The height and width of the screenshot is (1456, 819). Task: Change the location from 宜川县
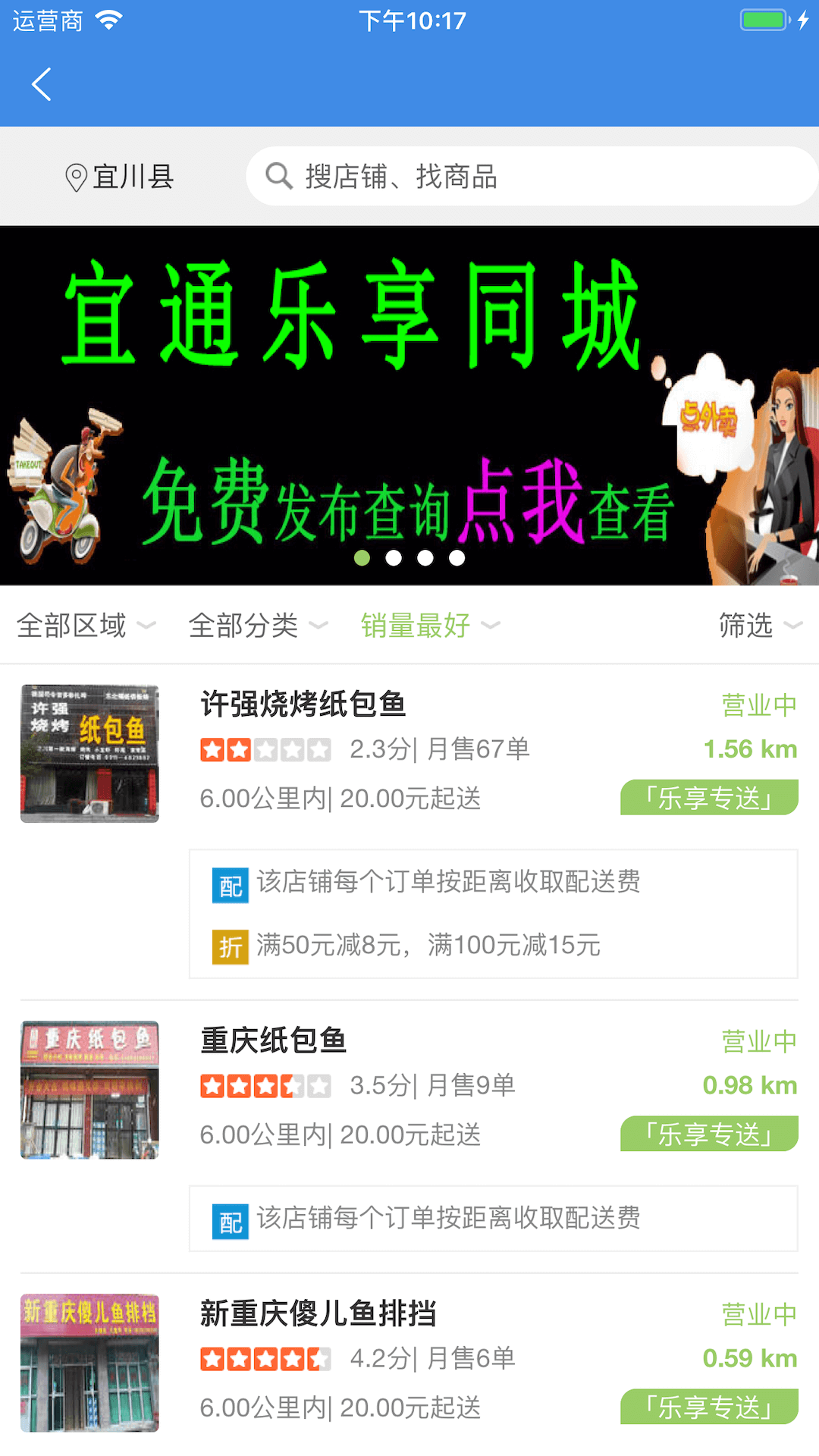coord(120,177)
